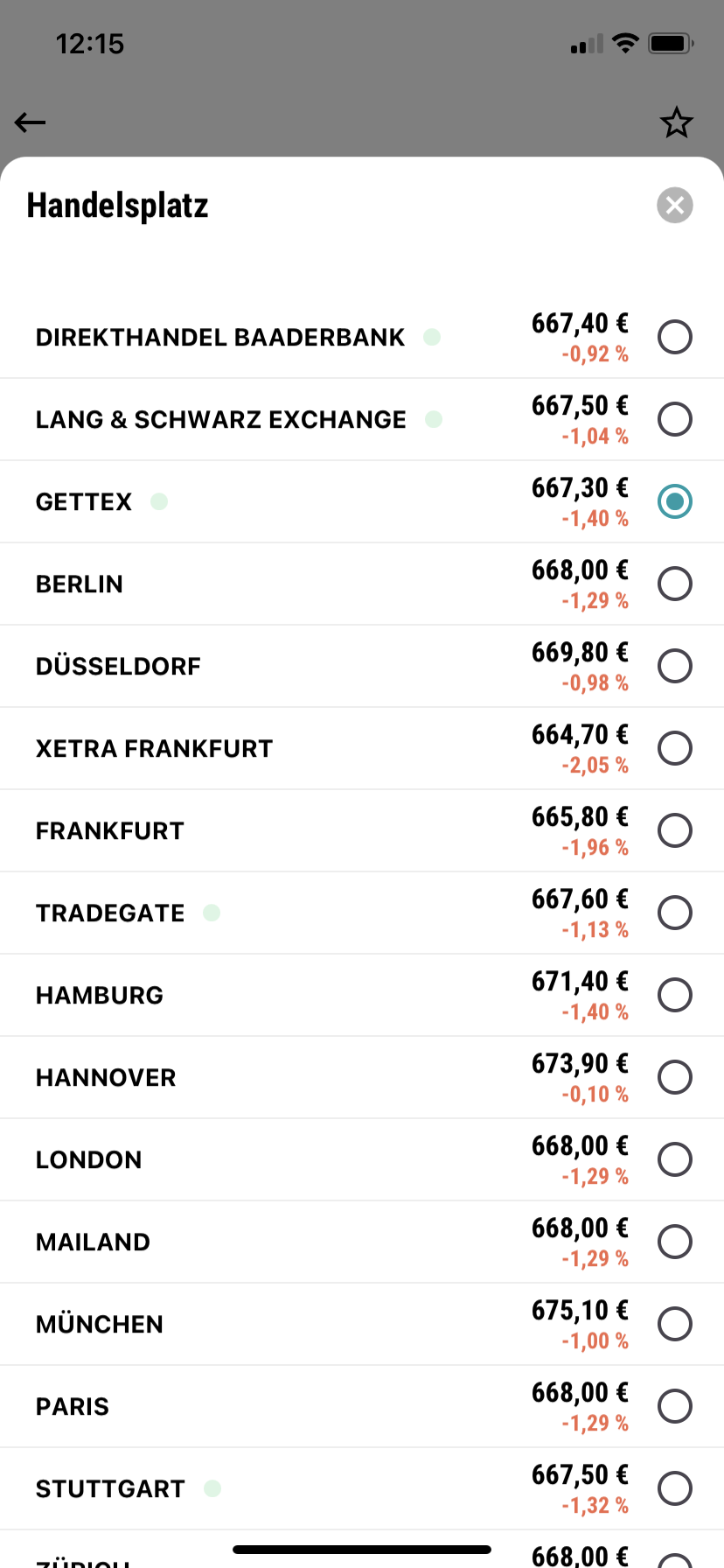Select Direkthandel Baaderbank as trading venue
The image size is (724, 1568).
pyautogui.click(x=362, y=338)
